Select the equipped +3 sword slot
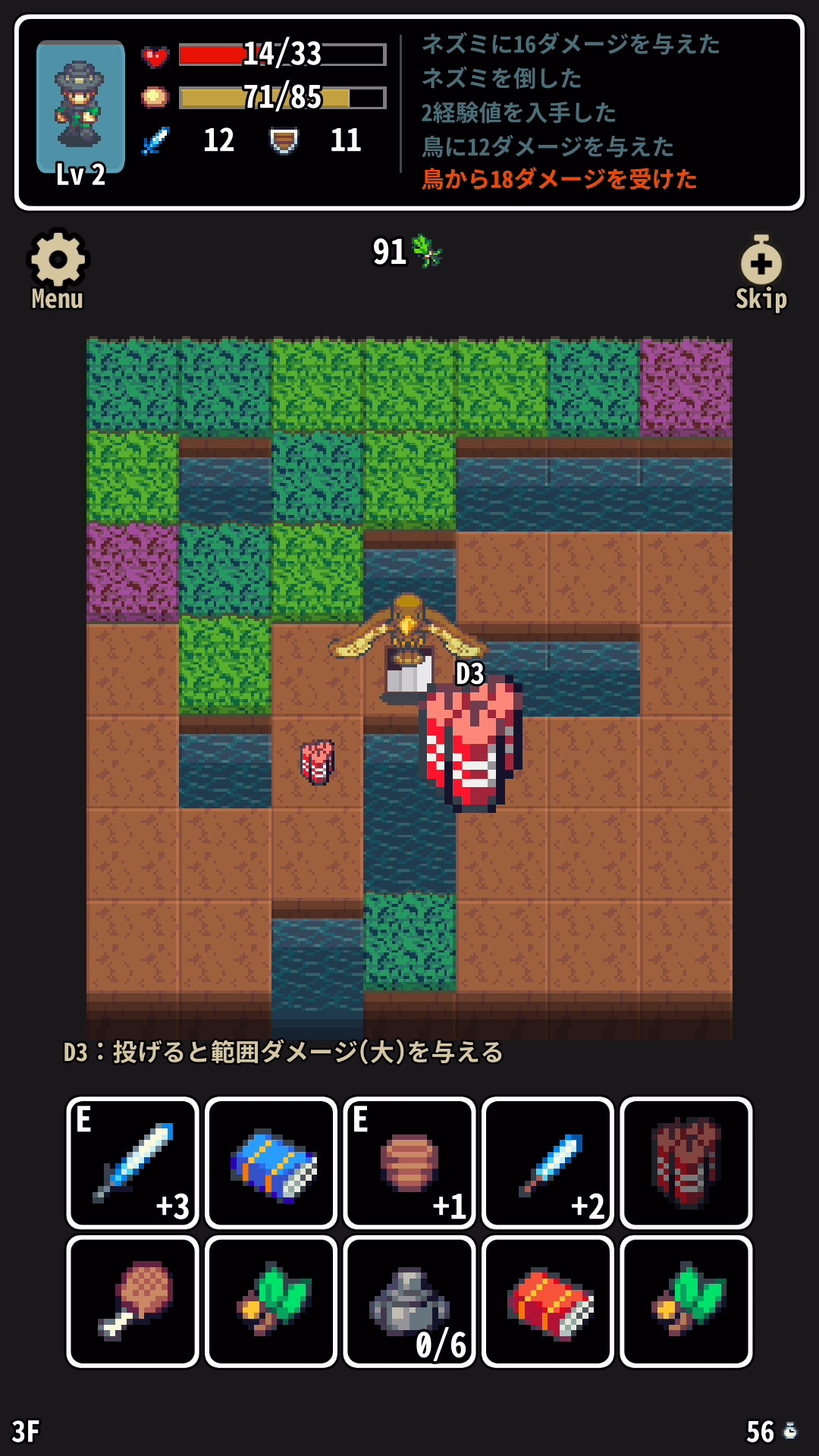Image resolution: width=819 pixels, height=1456 pixels. [133, 1163]
